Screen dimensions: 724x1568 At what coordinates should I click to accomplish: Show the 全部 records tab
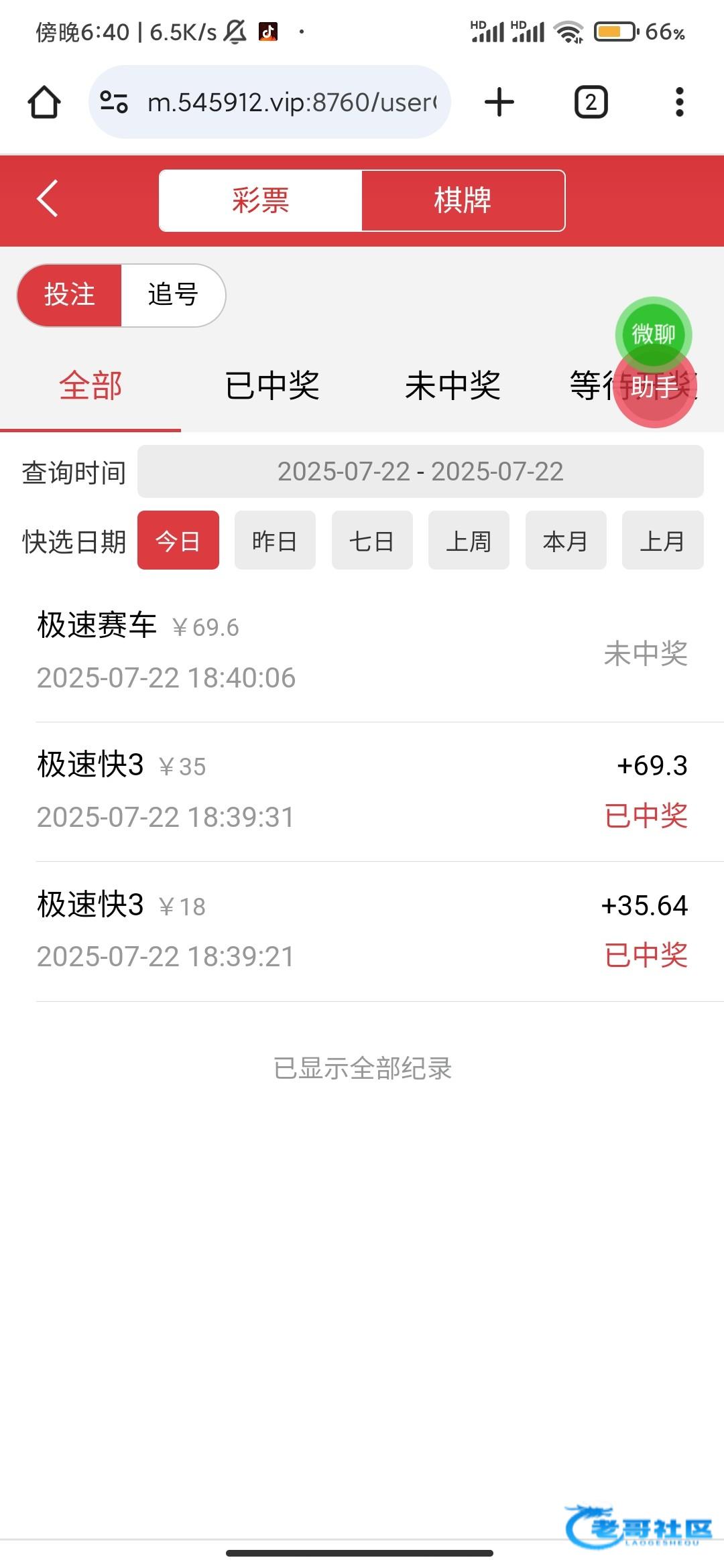tap(90, 386)
